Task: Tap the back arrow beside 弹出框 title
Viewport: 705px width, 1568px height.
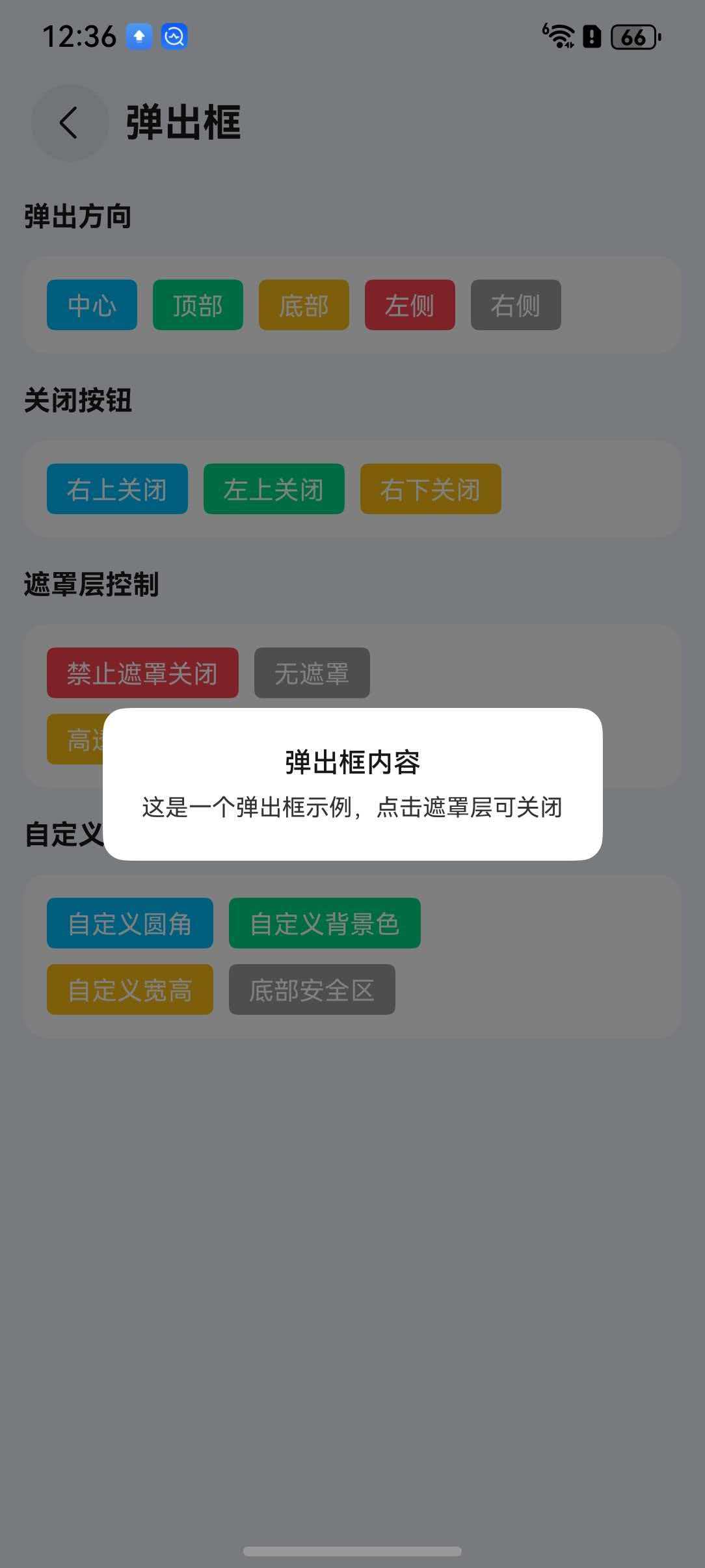Action: [70, 123]
